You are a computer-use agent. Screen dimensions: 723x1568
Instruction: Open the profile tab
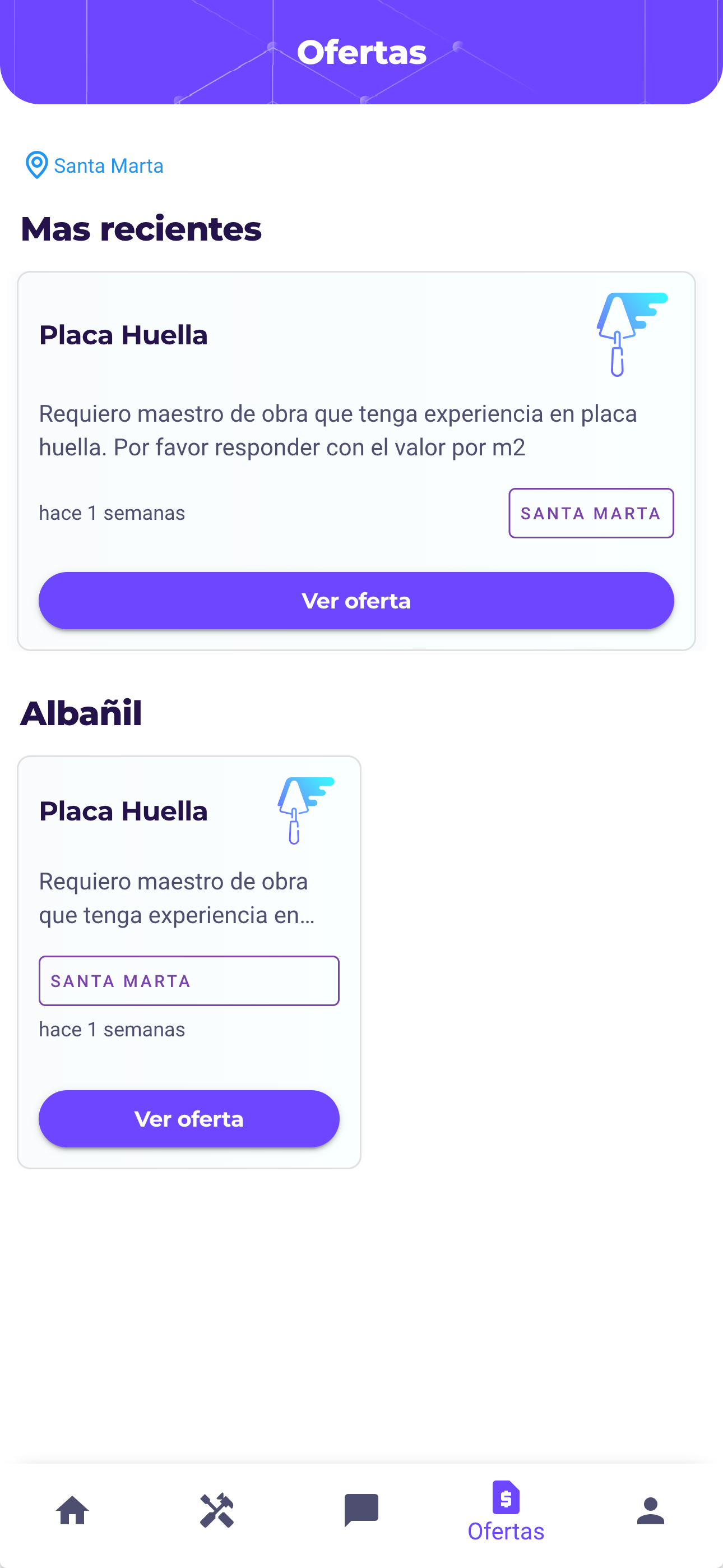[x=650, y=1510]
